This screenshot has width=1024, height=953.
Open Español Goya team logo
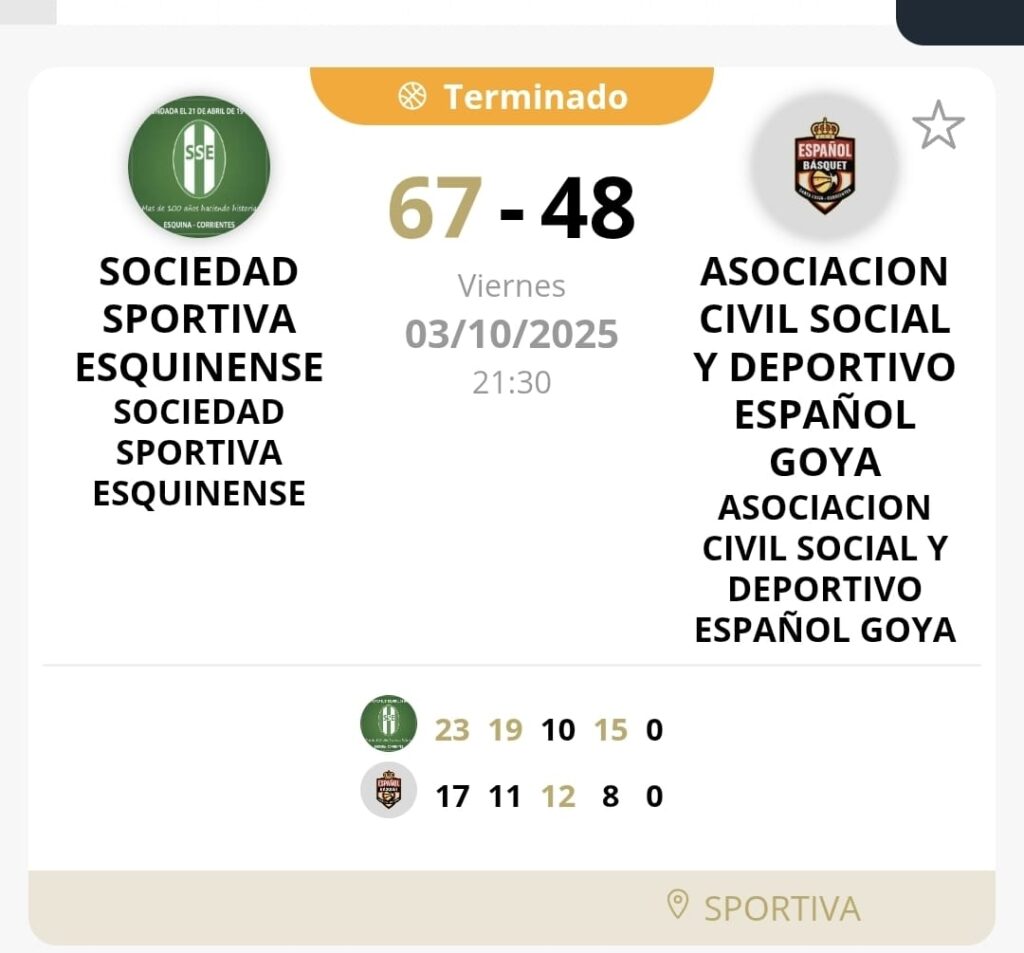(824, 166)
